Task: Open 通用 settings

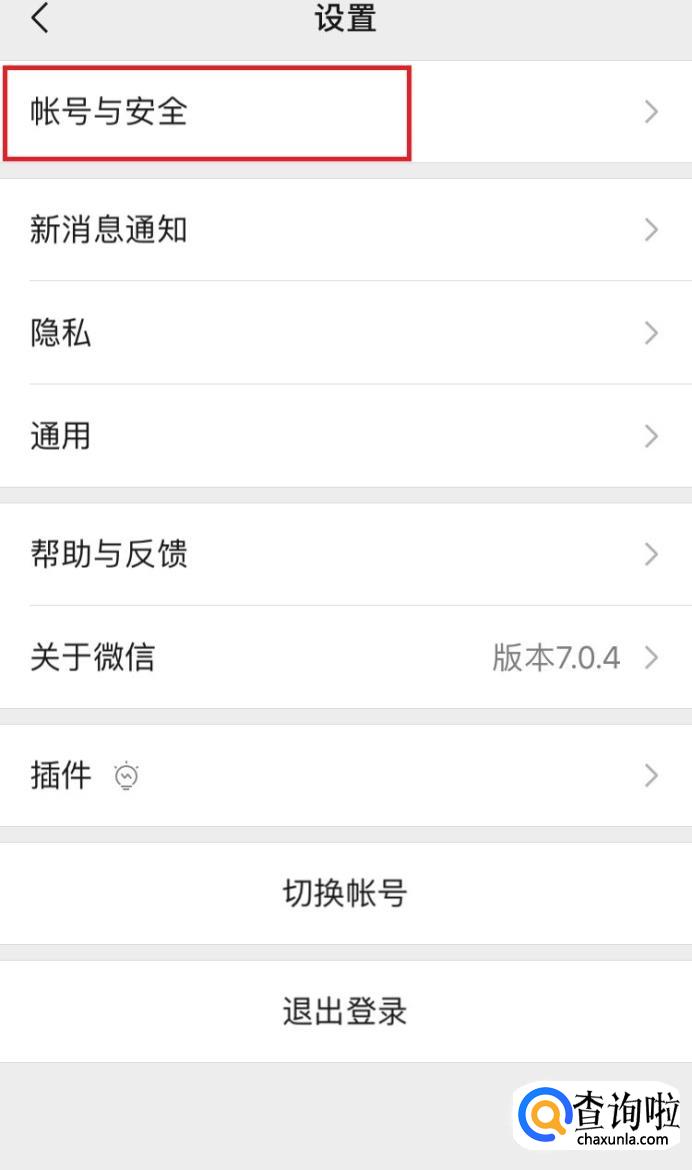Action: pos(345,436)
